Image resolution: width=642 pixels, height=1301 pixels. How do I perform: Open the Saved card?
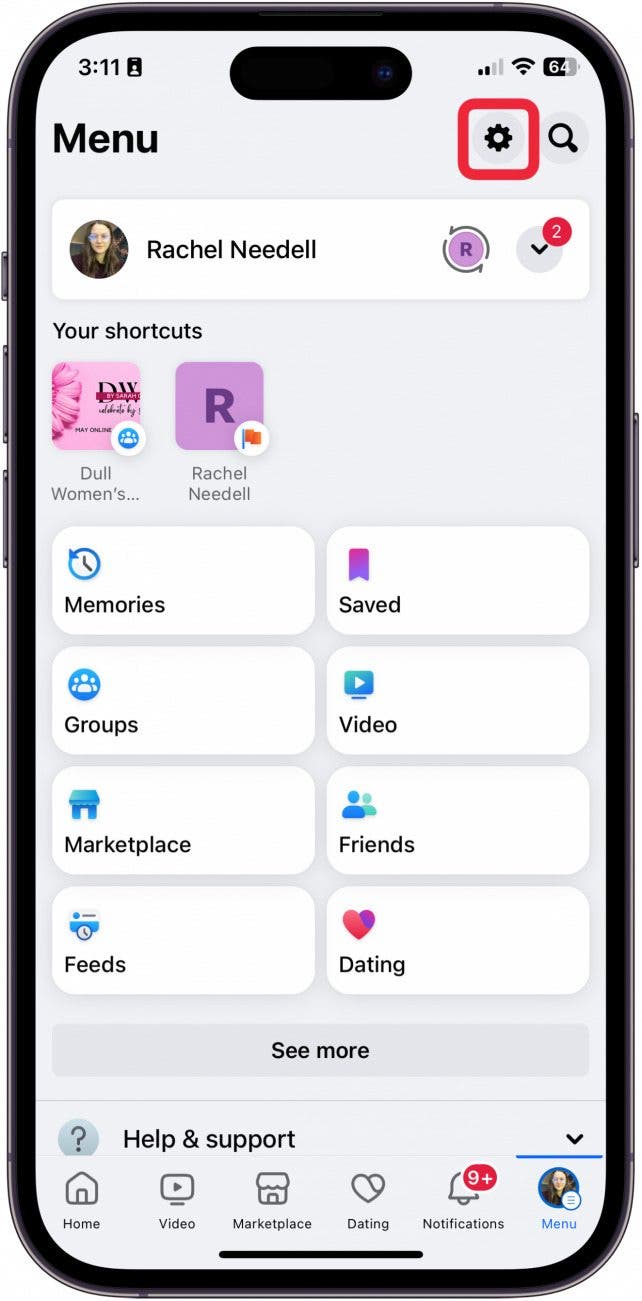[x=457, y=581]
